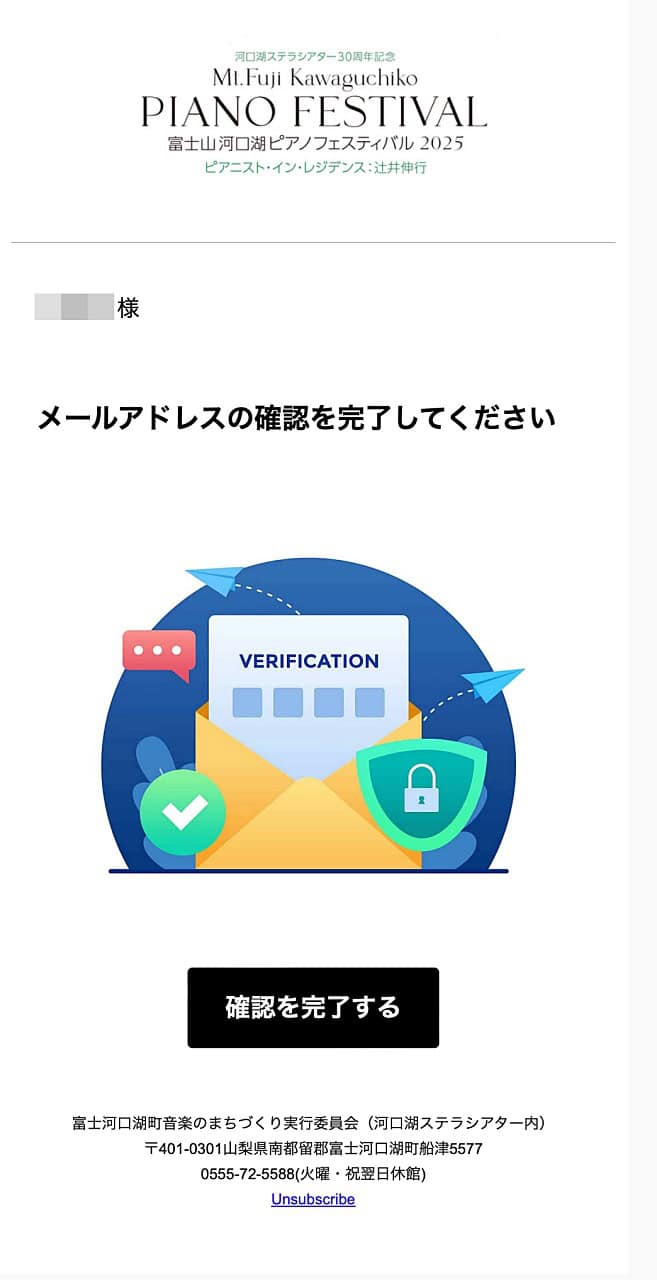Image resolution: width=657 pixels, height=1280 pixels.
Task: Open the Unsubscribe link
Action: tap(313, 1199)
